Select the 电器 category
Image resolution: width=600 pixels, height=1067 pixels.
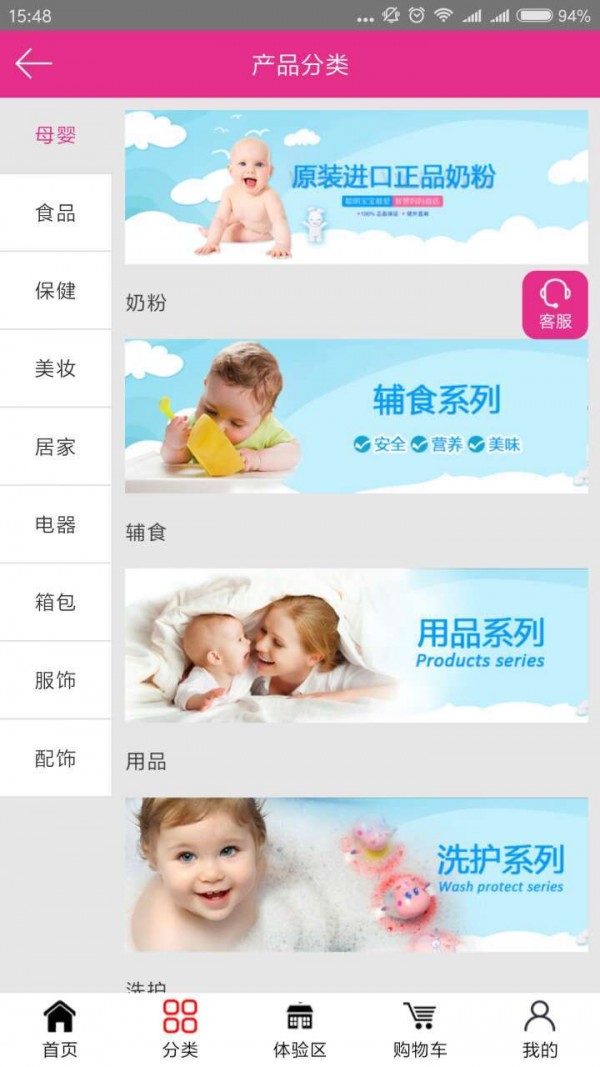[55, 525]
